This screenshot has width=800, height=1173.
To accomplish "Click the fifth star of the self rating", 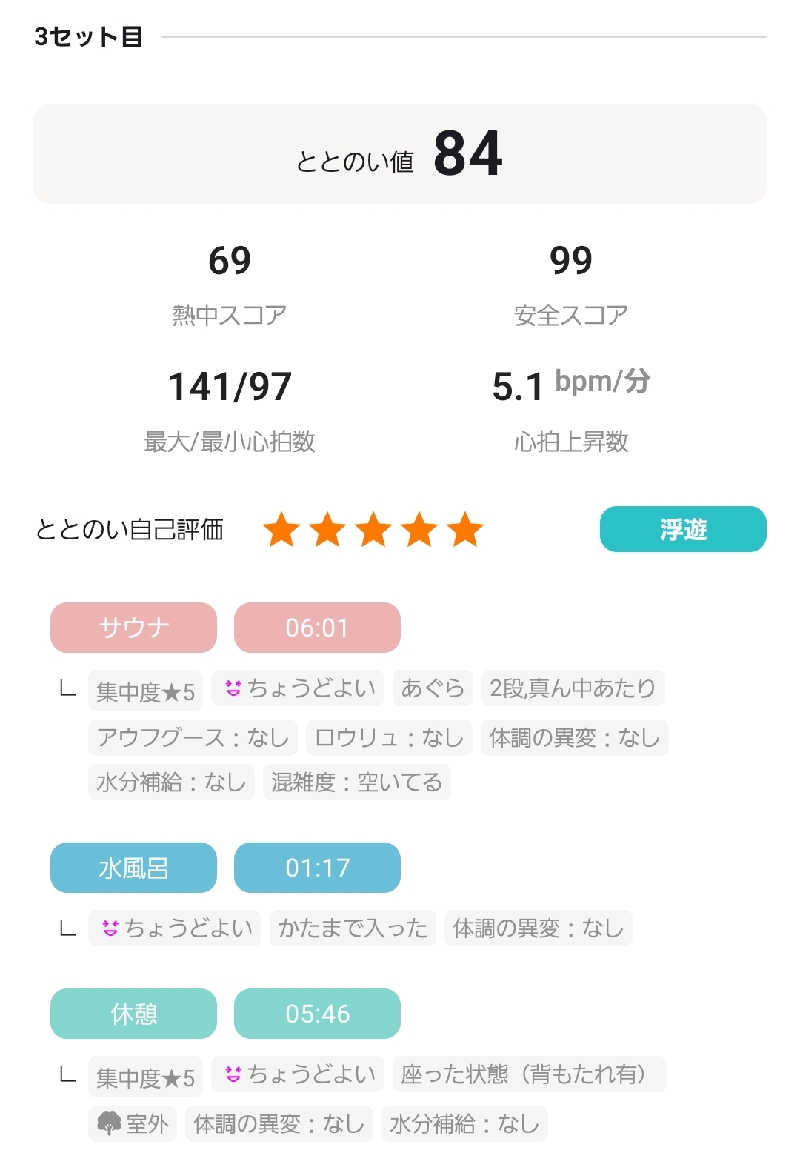I will pos(464,530).
